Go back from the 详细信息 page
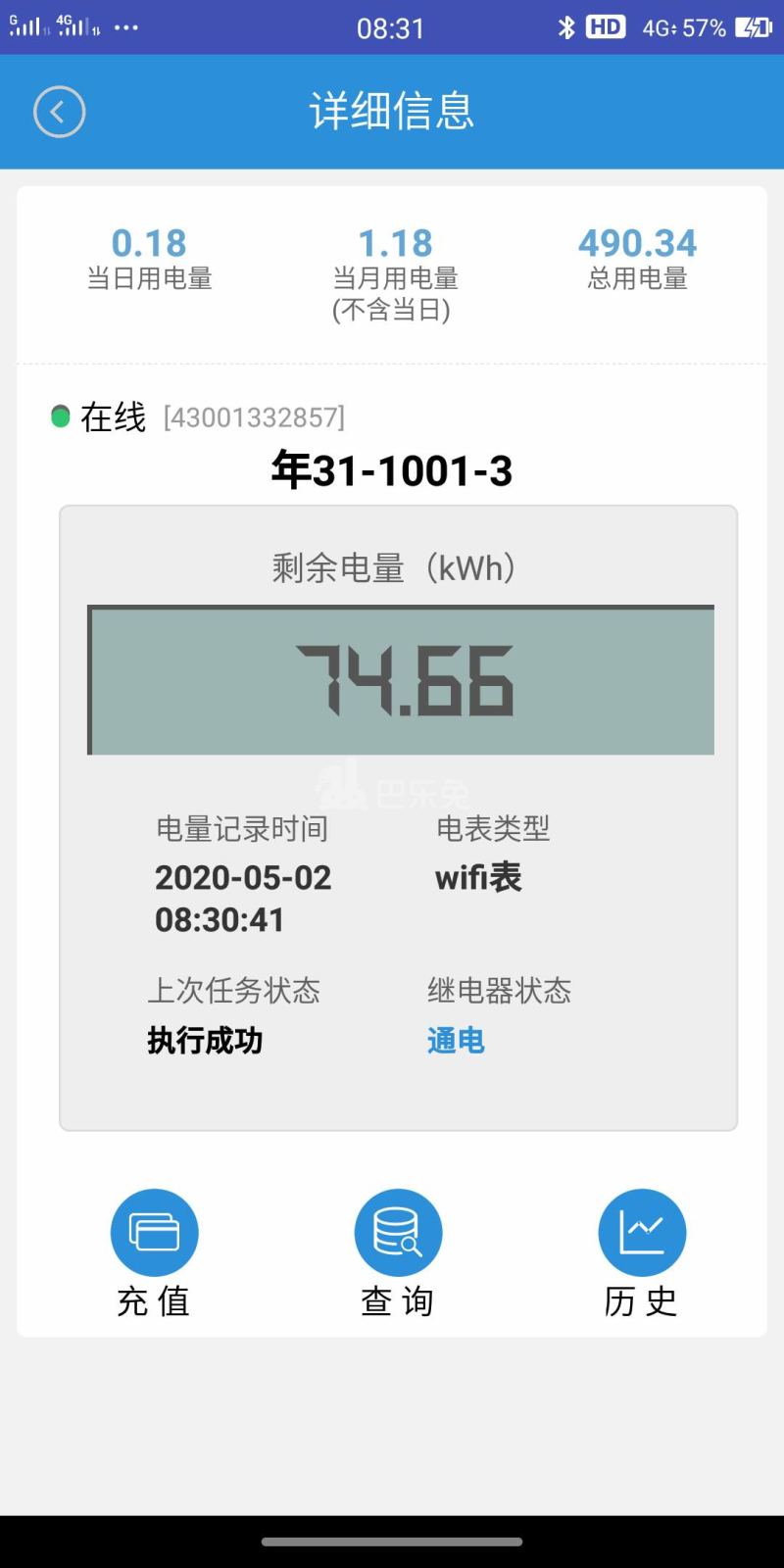Image resolution: width=784 pixels, height=1568 pixels. point(59,112)
